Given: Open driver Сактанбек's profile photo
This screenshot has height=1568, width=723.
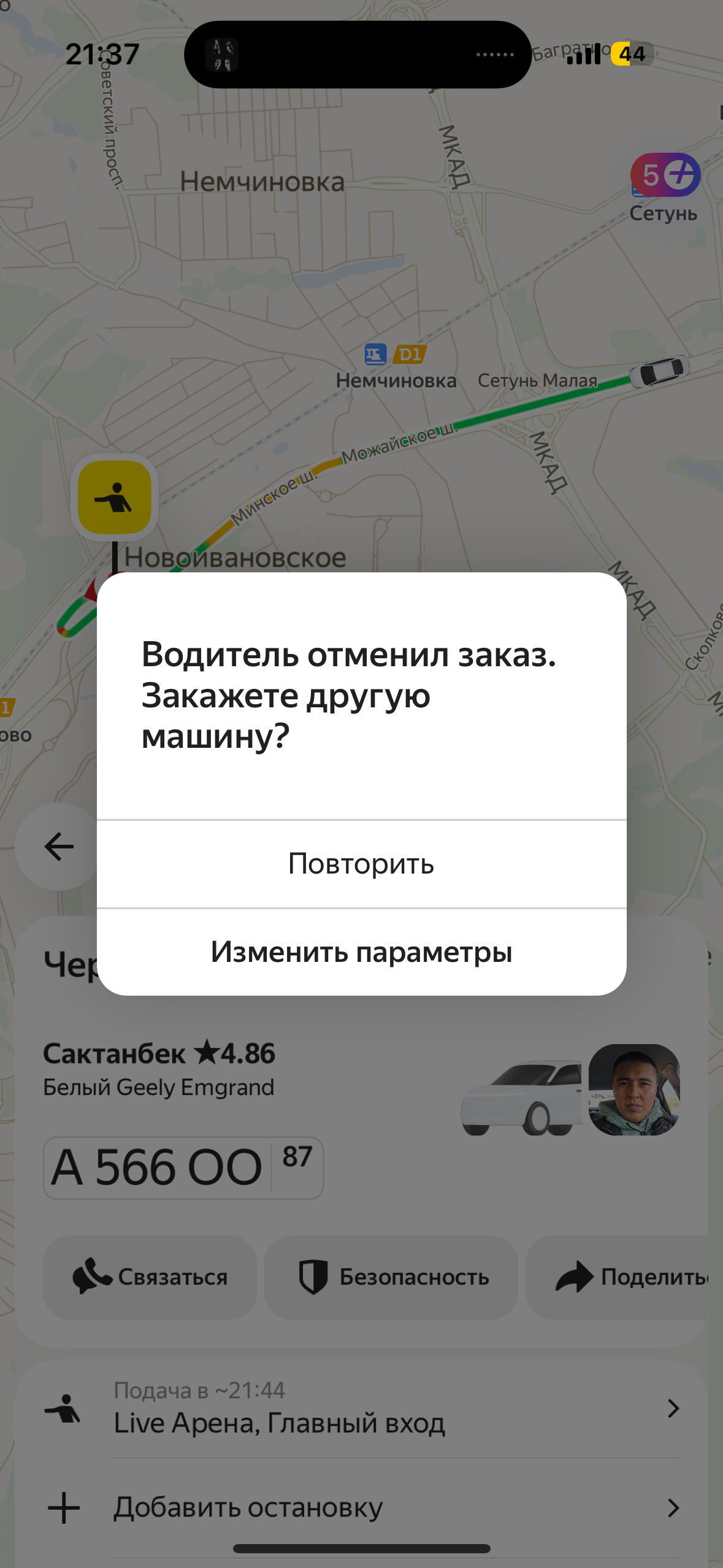Looking at the screenshot, I should 634,1090.
